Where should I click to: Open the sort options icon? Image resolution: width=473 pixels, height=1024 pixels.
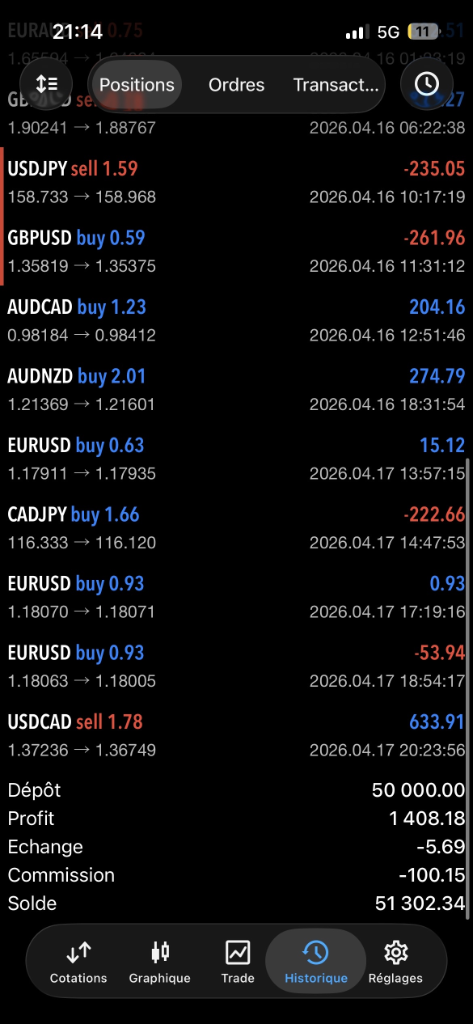[46, 84]
